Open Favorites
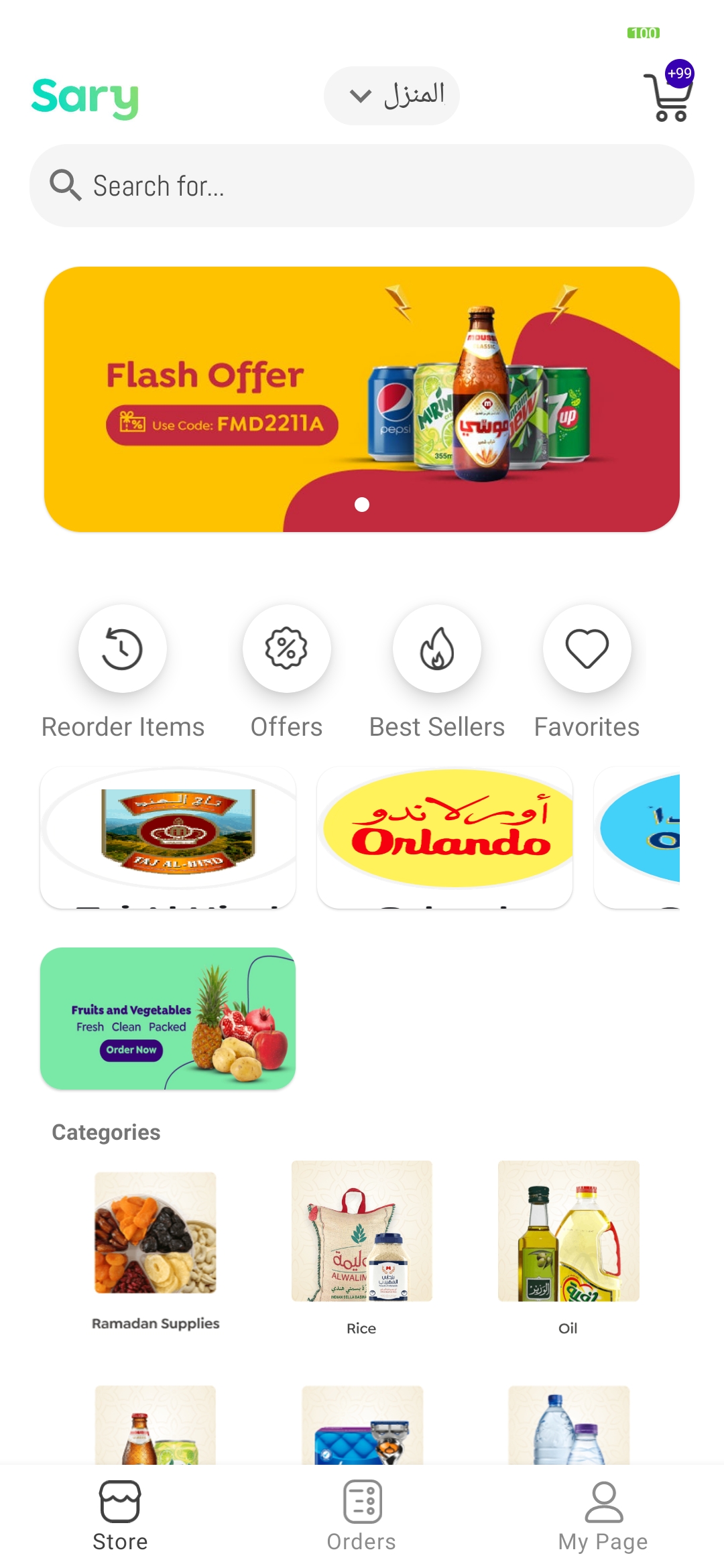724x1568 pixels. tap(587, 649)
